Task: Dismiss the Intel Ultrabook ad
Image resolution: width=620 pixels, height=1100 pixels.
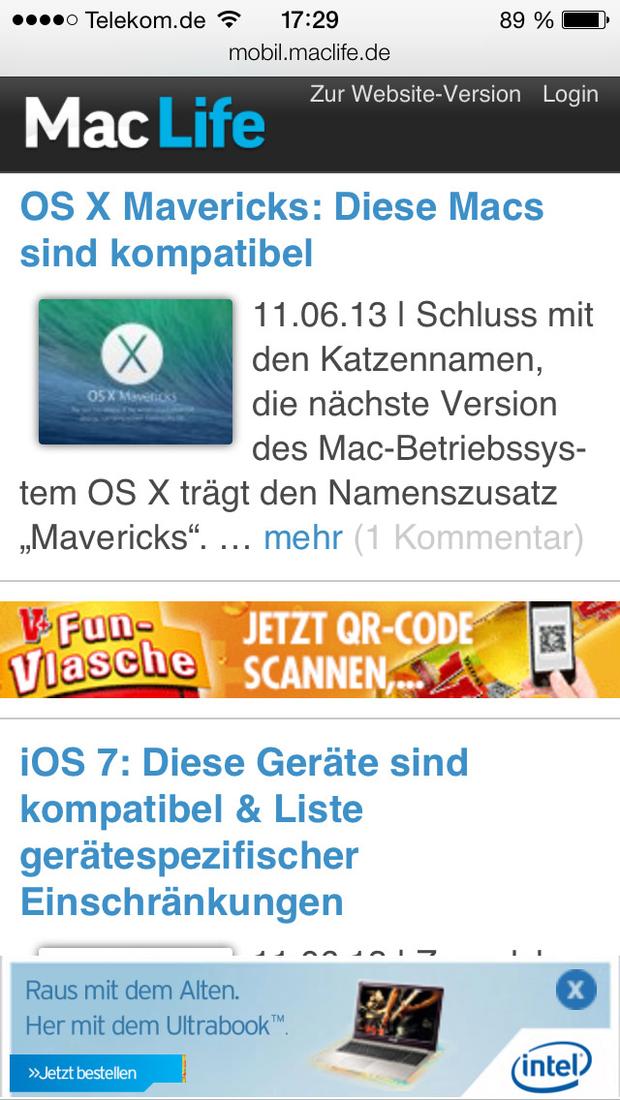Action: (576, 989)
